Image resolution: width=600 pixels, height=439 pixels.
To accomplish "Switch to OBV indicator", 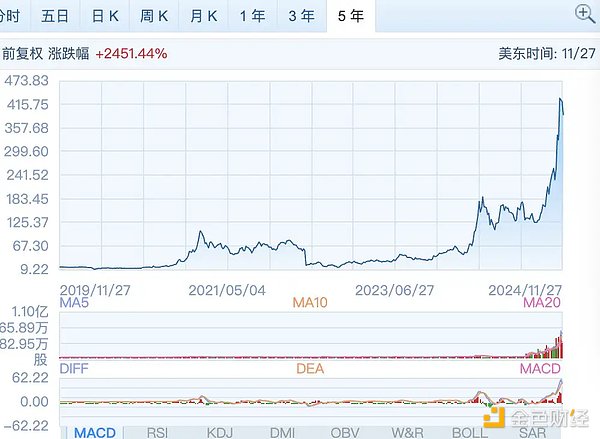I will pyautogui.click(x=345, y=432).
